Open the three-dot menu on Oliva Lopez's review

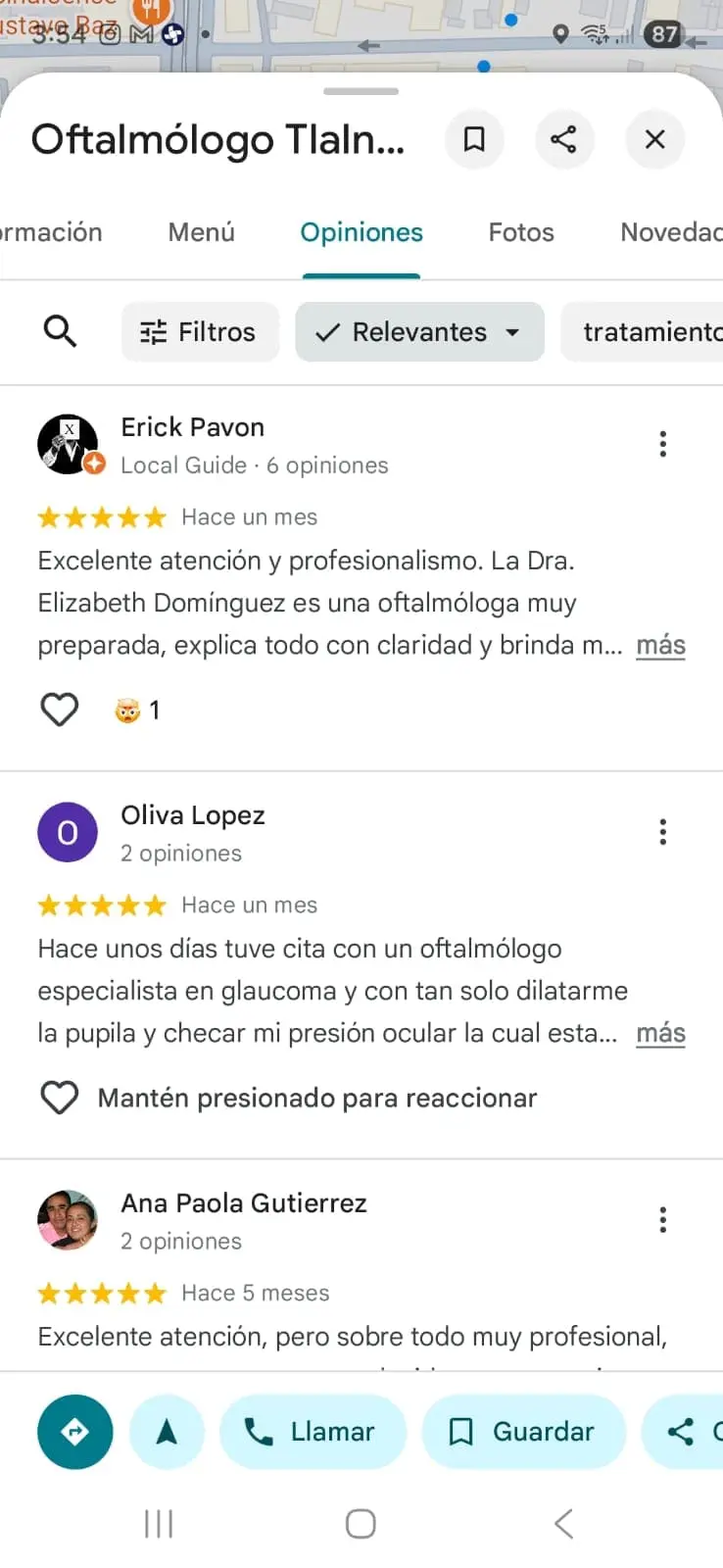click(662, 831)
